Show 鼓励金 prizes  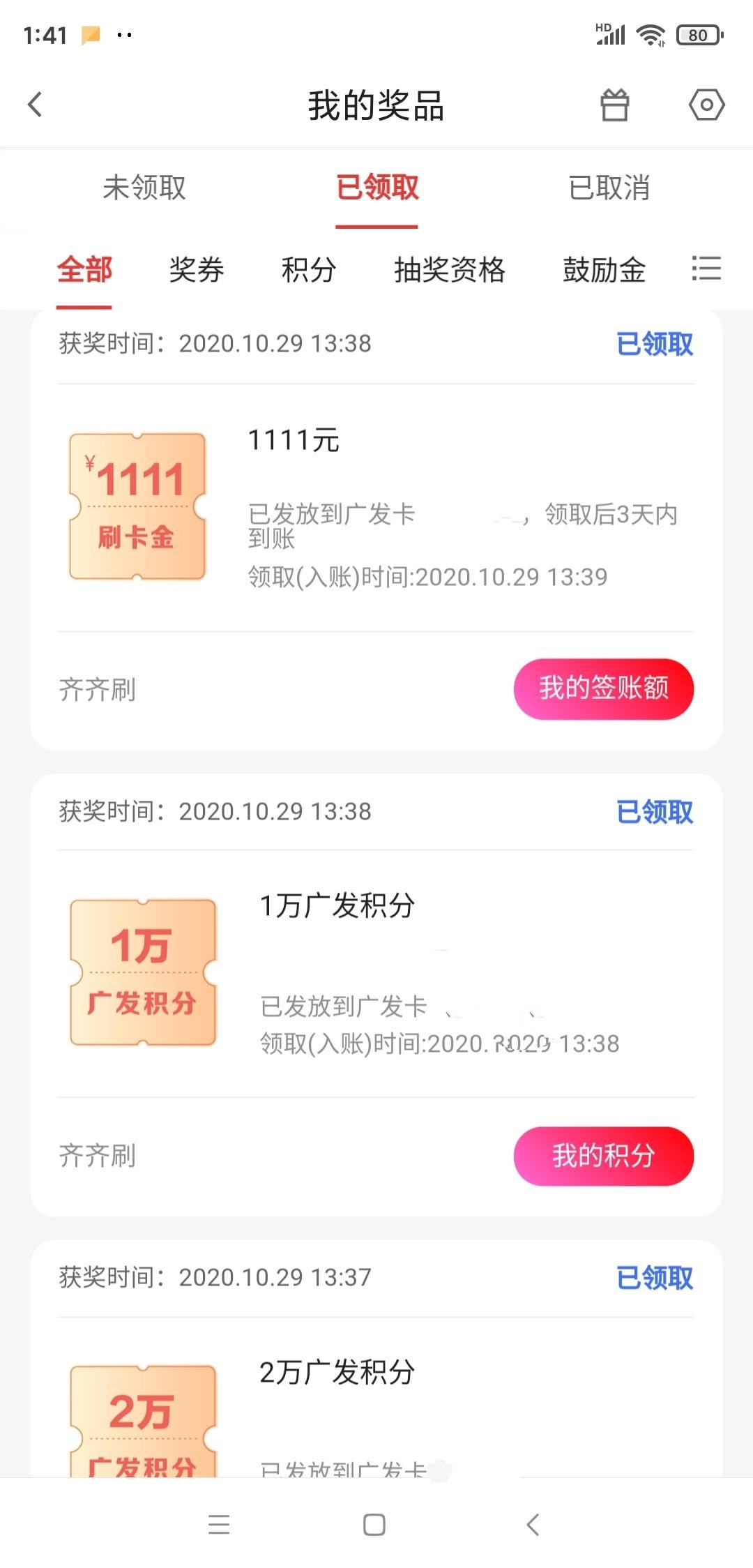(604, 269)
